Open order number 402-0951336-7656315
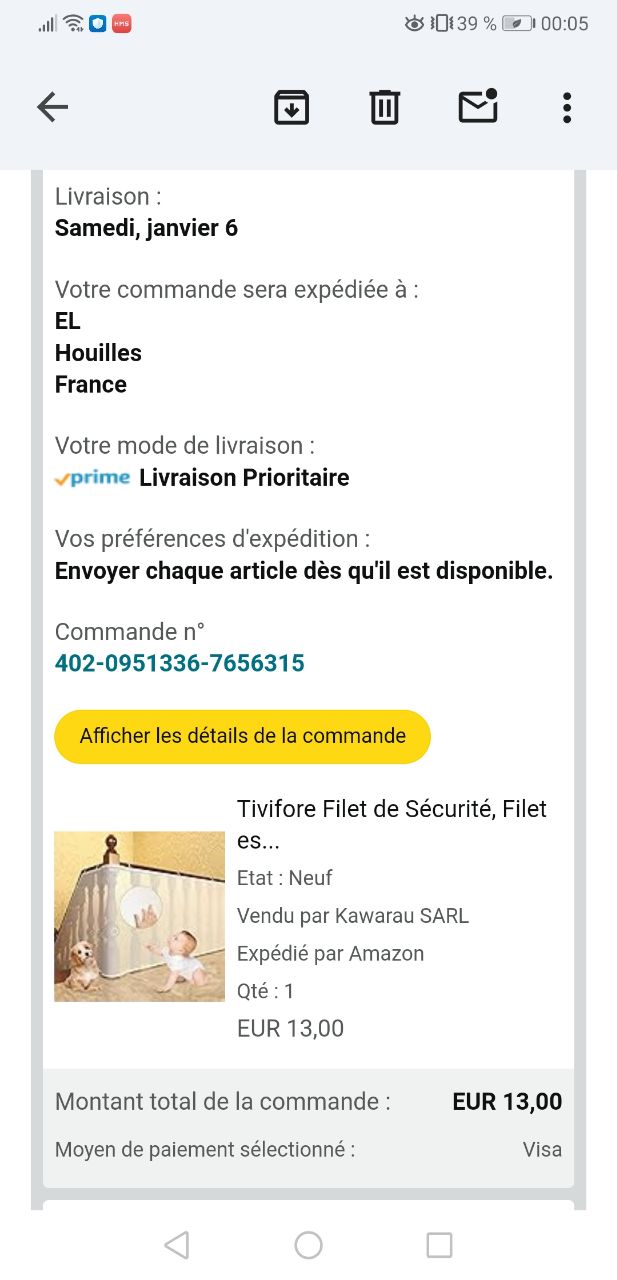The width and height of the screenshot is (617, 1280). coord(180,663)
